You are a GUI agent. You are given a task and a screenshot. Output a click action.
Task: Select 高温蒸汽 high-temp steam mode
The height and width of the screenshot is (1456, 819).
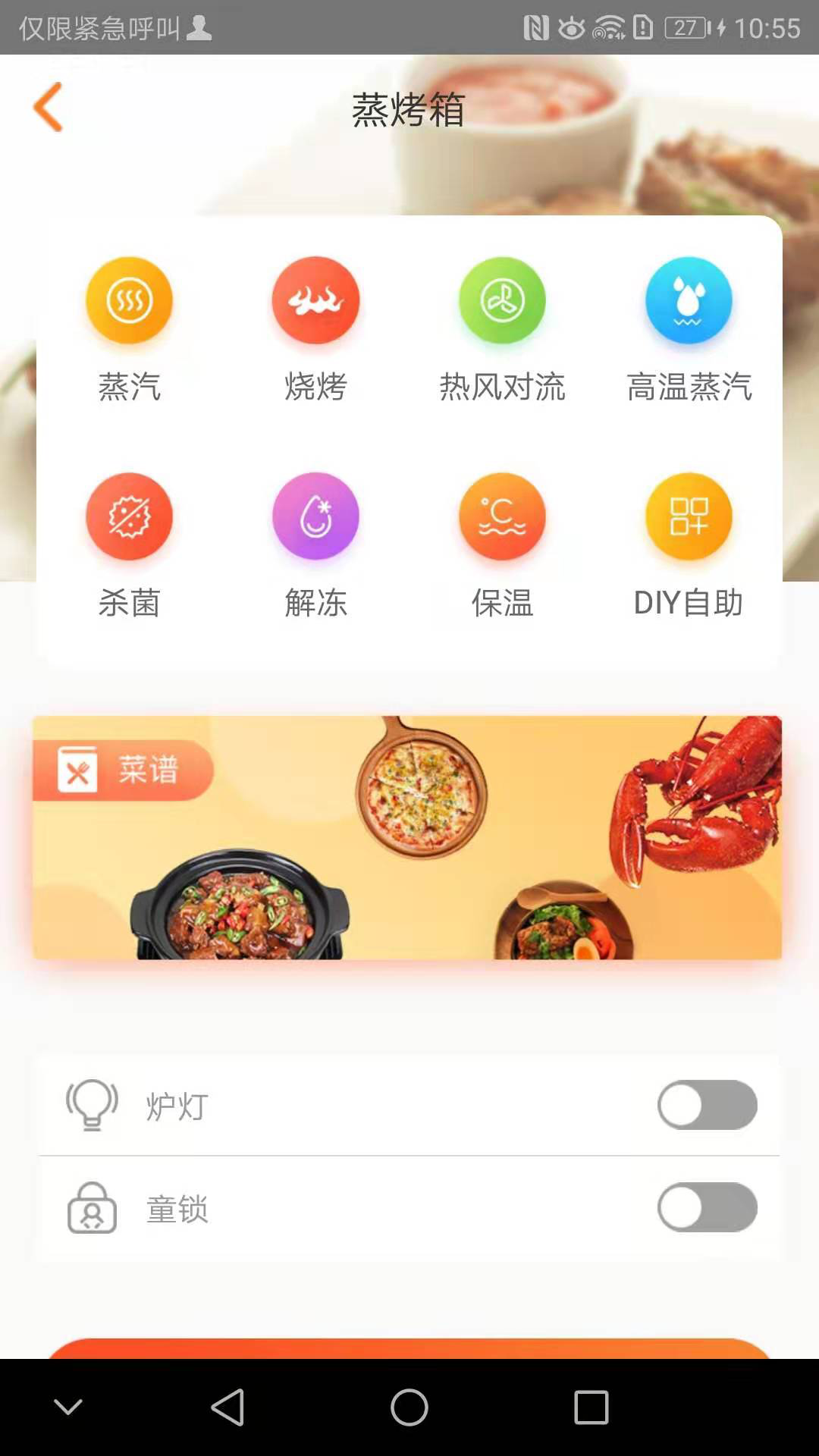[689, 301]
